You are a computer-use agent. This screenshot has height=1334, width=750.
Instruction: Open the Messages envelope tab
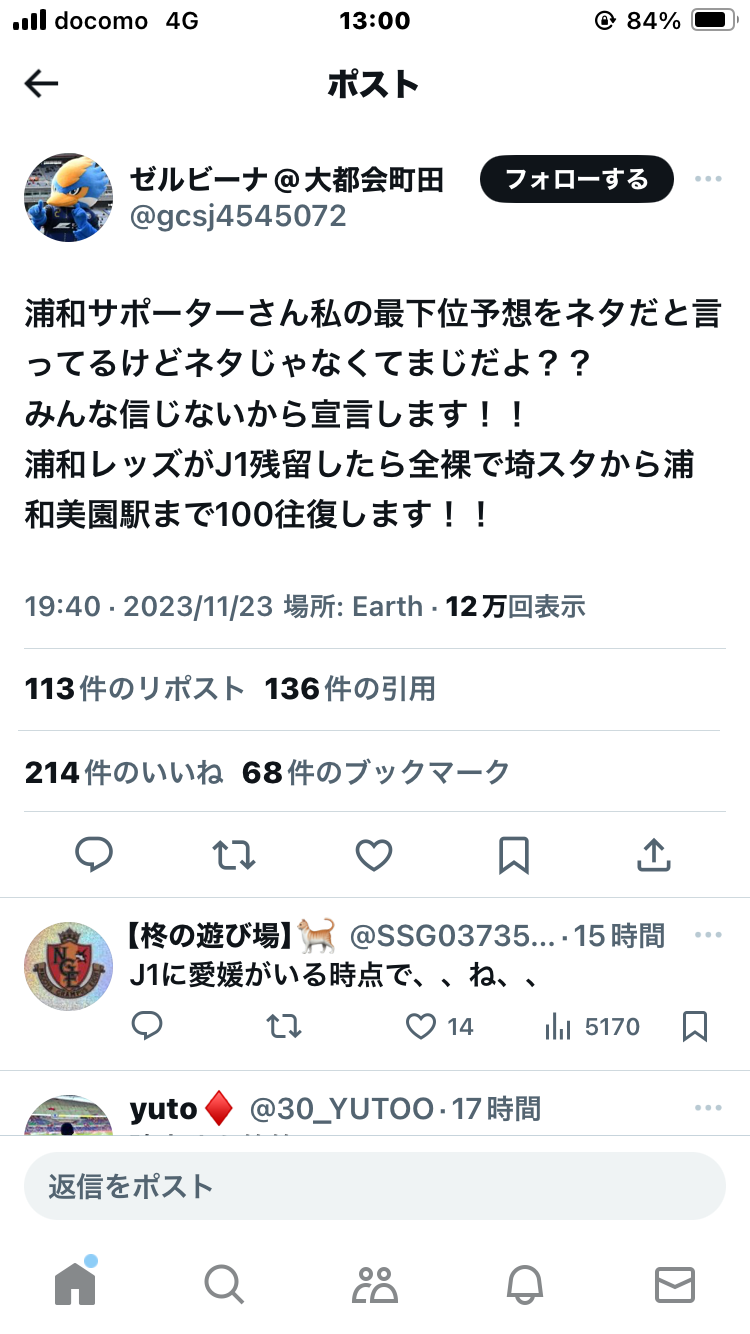(x=674, y=1283)
